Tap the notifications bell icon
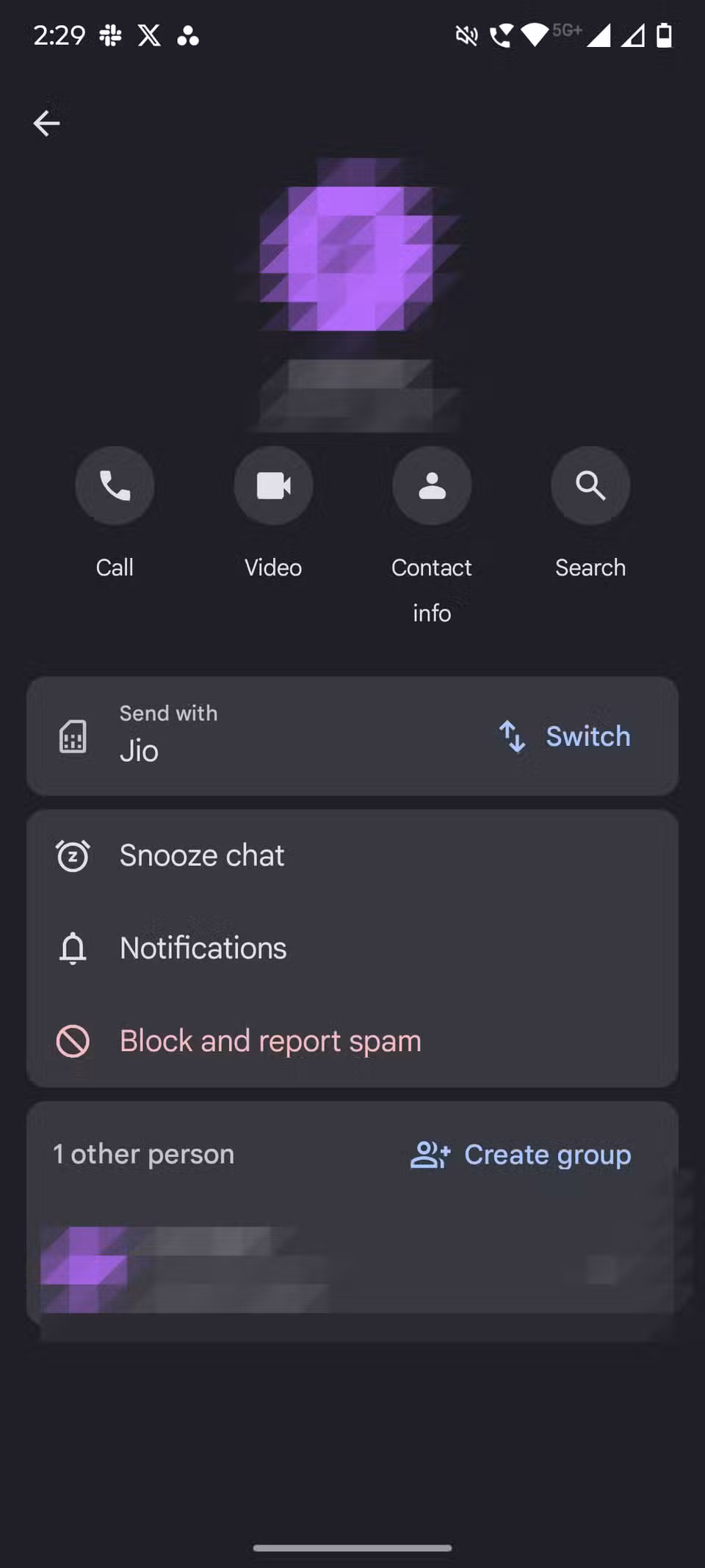Viewport: 705px width, 1568px height. click(x=73, y=948)
